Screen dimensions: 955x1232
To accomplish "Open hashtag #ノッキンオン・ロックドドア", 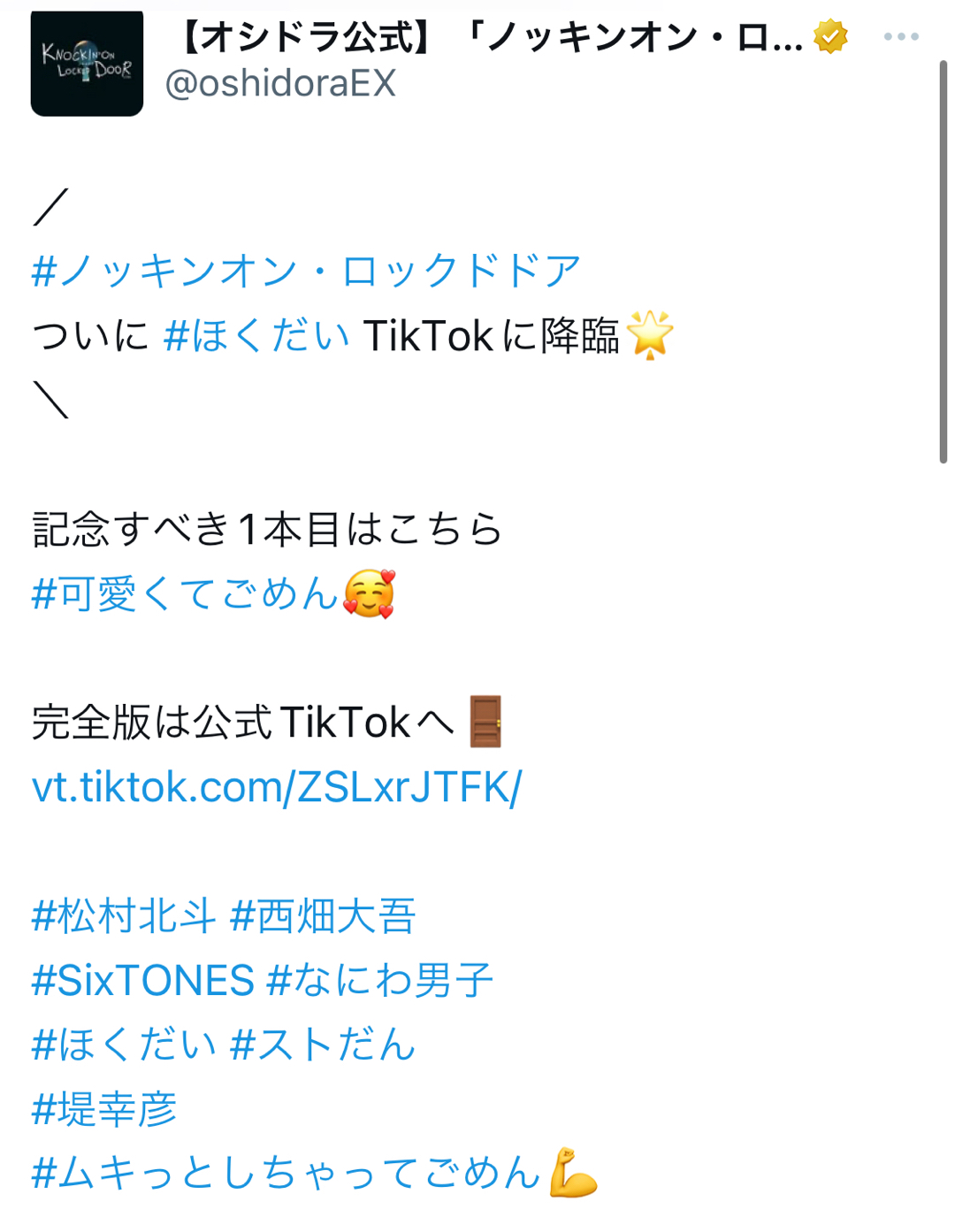I will (306, 271).
